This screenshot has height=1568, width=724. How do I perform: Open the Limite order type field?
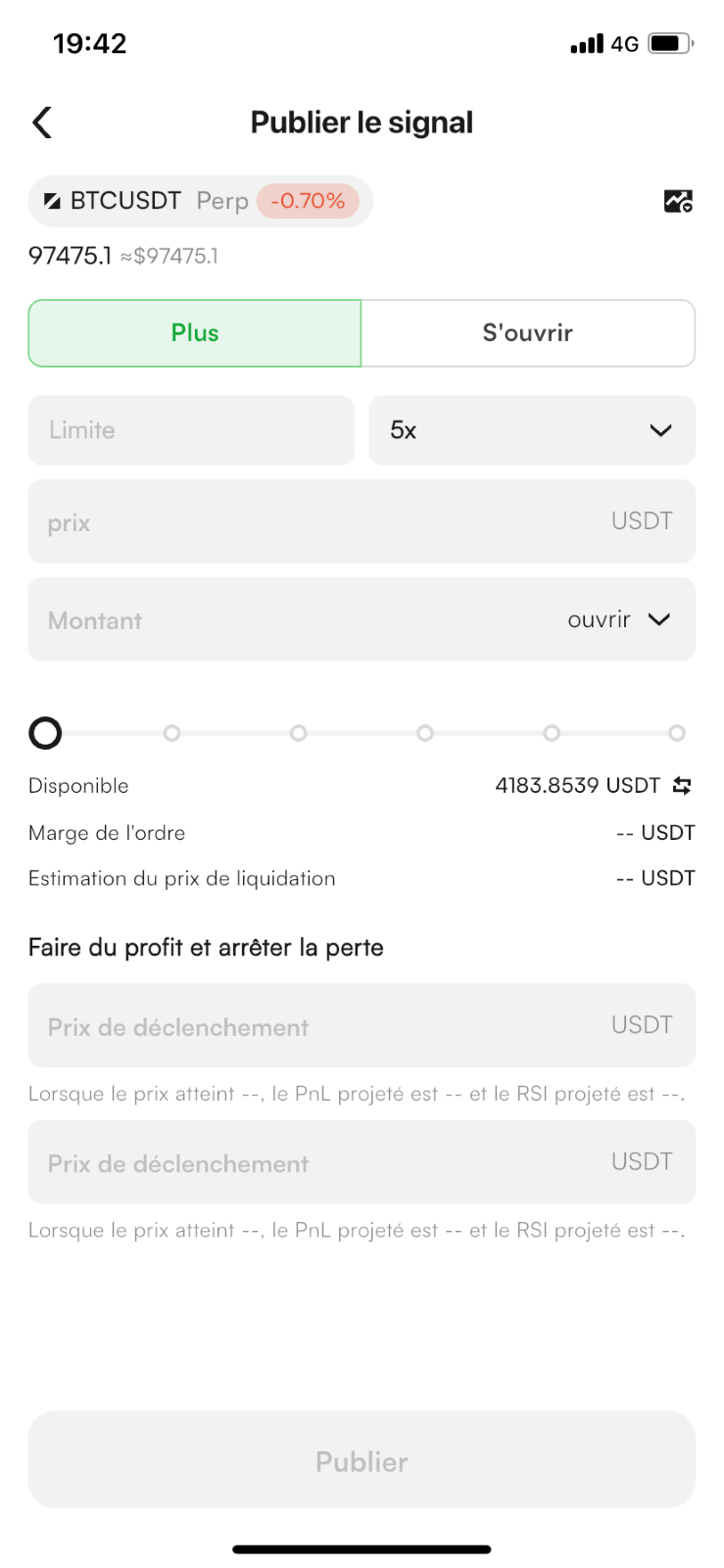click(191, 430)
